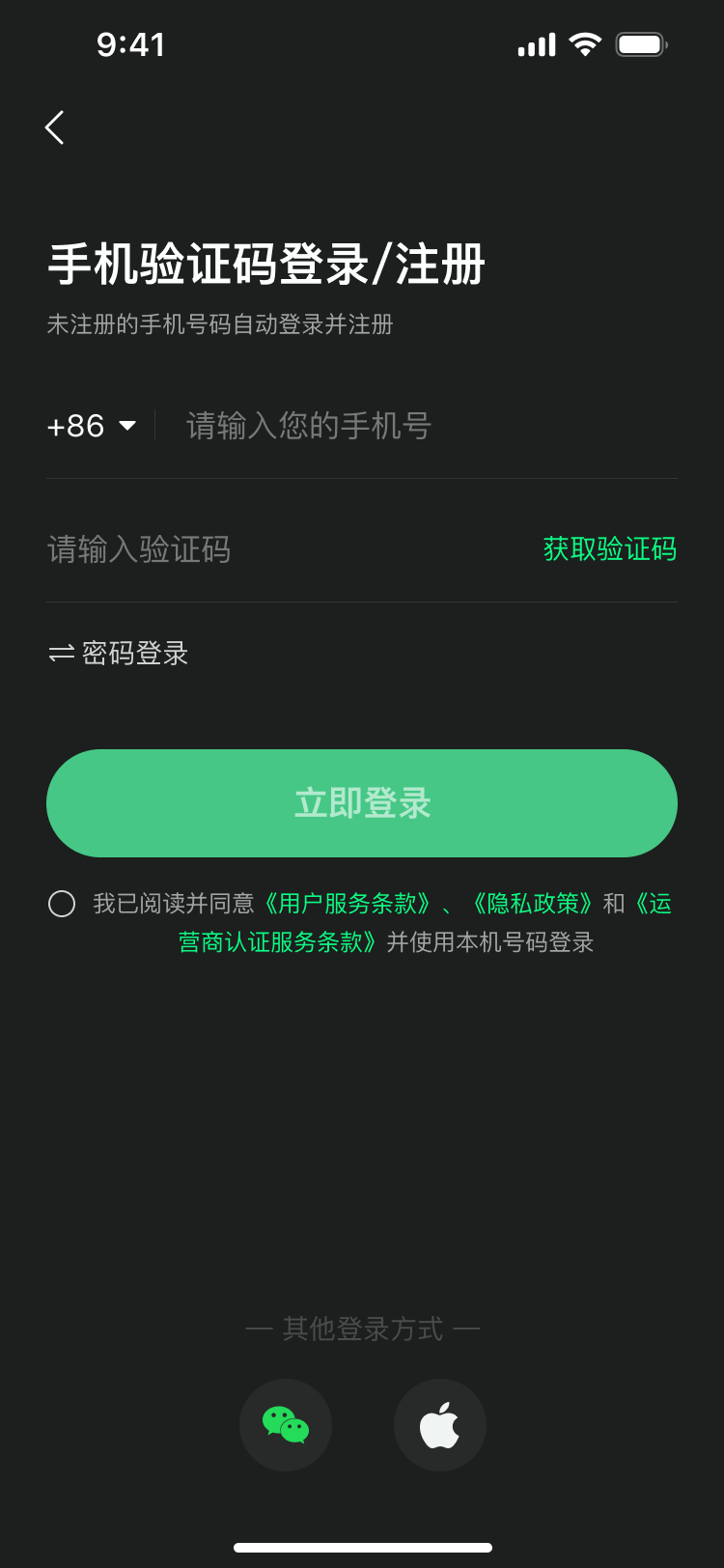The height and width of the screenshot is (1568, 724).
Task: Expand country code selector arrow
Action: tap(129, 426)
